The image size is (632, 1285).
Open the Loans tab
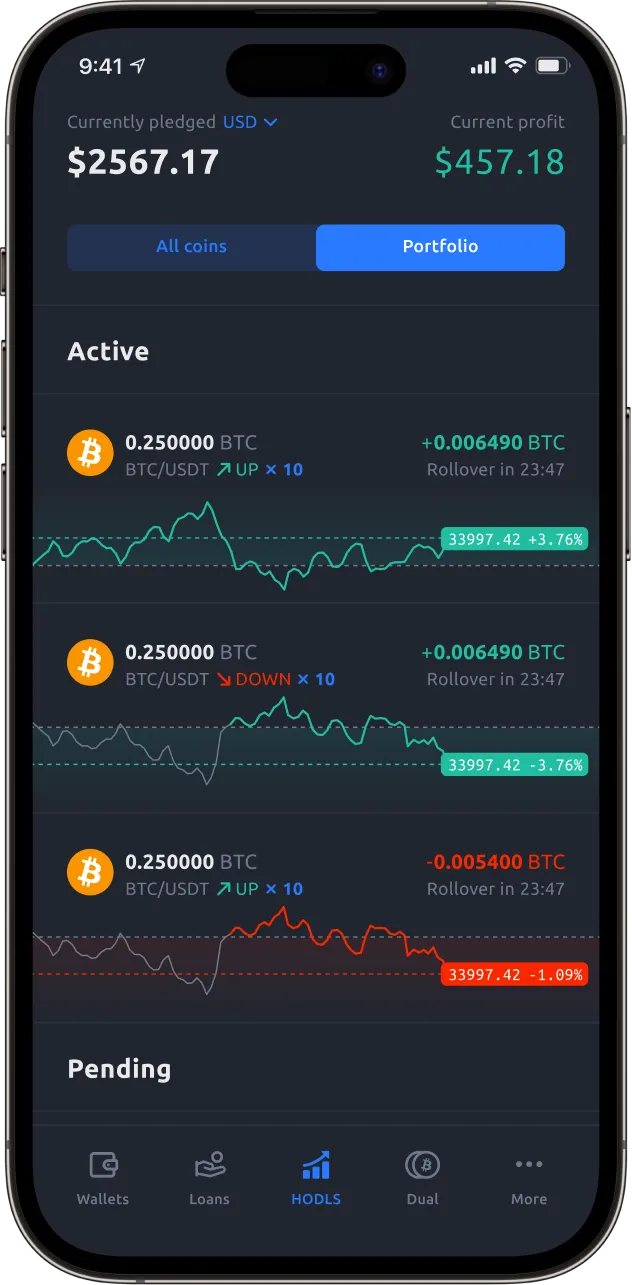coord(209,1178)
